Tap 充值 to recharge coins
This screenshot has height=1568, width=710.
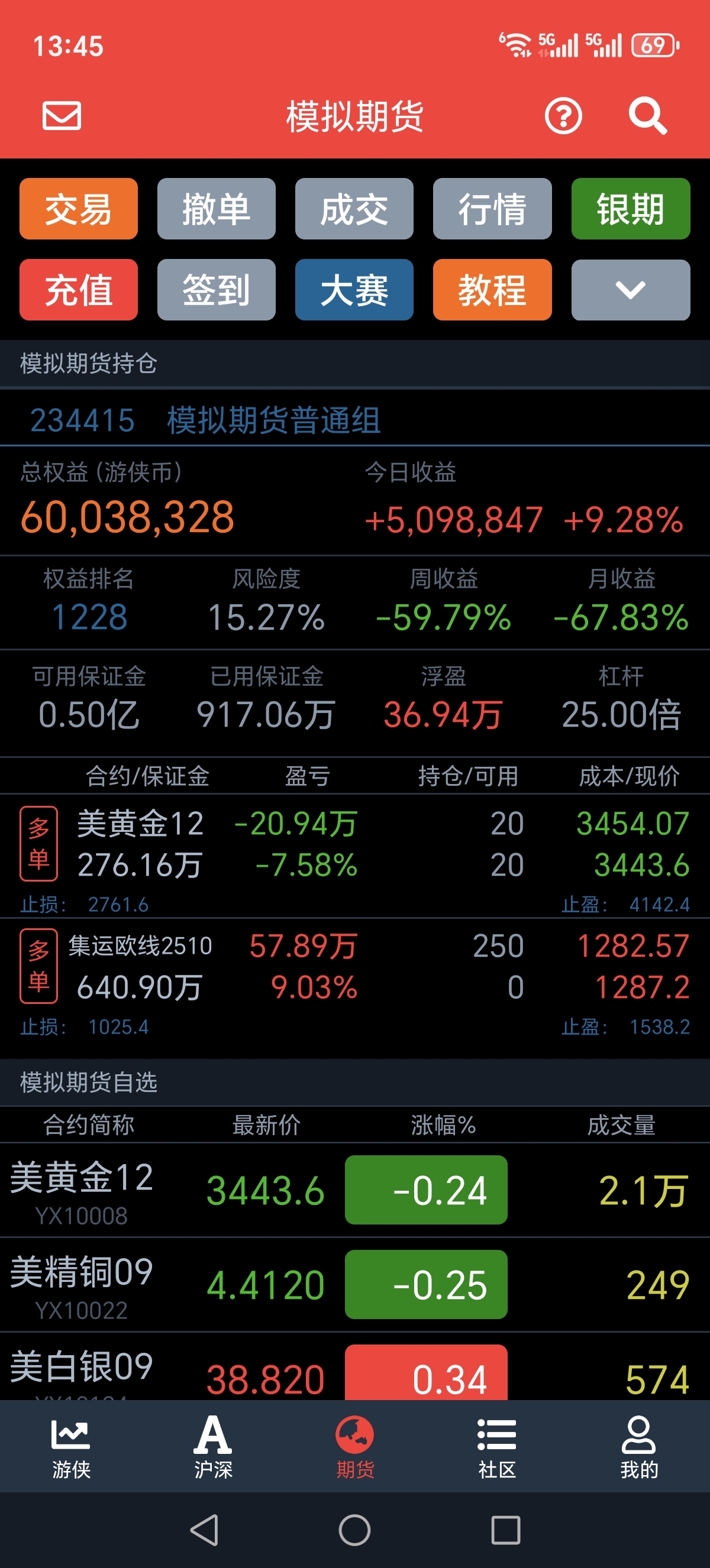point(79,290)
